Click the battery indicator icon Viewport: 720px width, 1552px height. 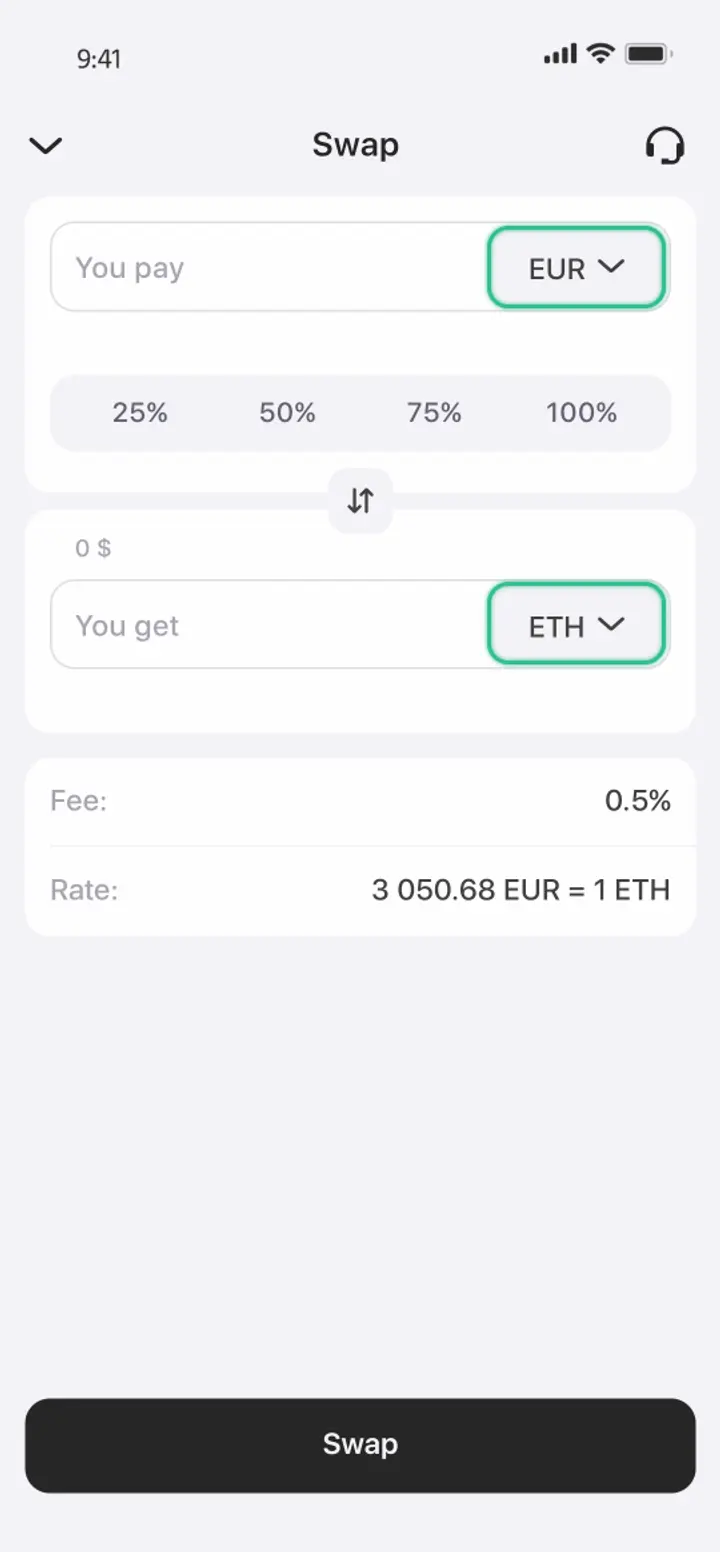tap(650, 54)
